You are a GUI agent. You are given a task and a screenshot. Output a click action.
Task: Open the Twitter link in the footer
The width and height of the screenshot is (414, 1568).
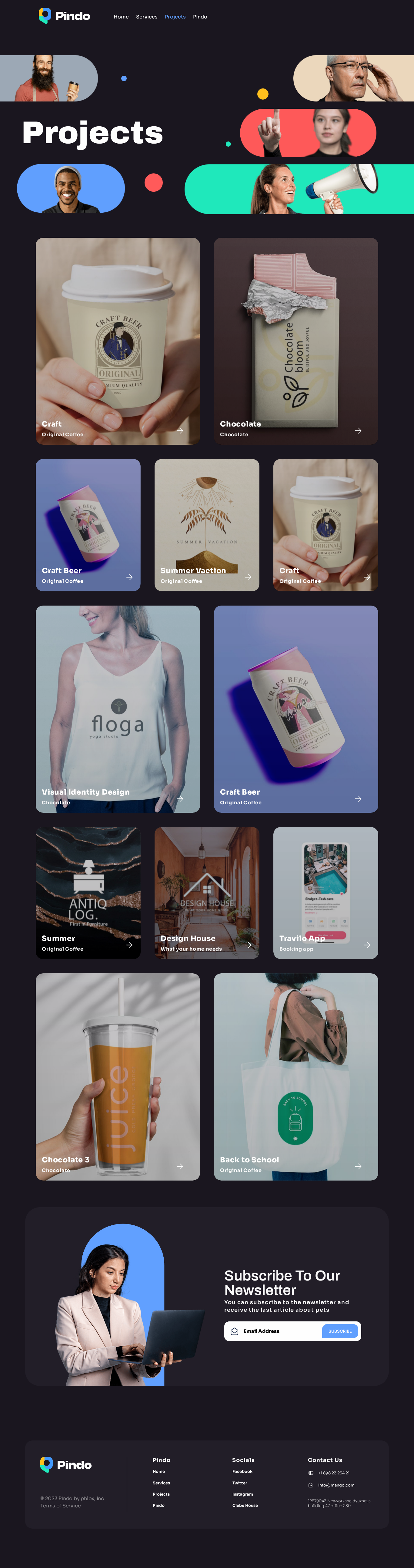pos(240,1483)
